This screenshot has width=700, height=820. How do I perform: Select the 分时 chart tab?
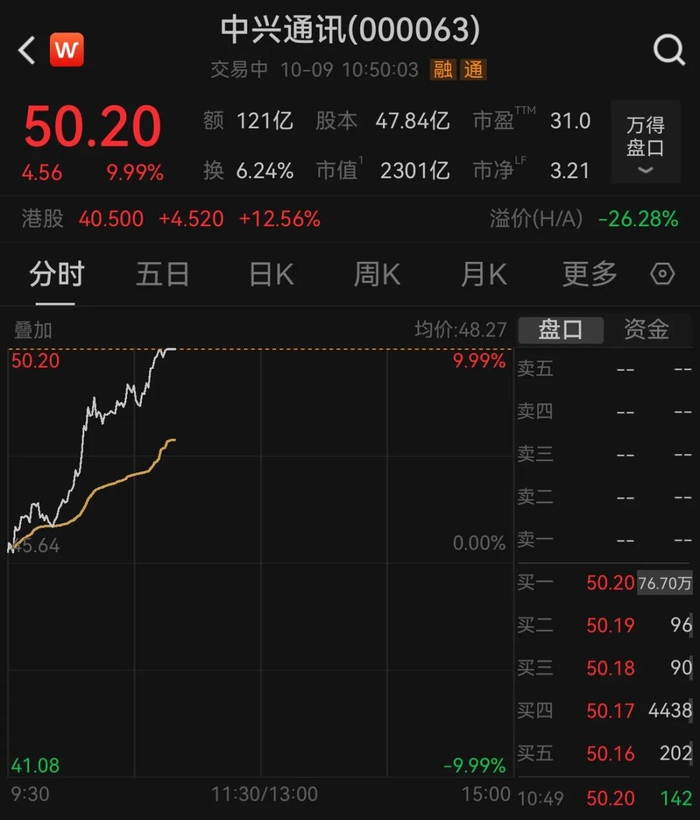[x=56, y=274]
